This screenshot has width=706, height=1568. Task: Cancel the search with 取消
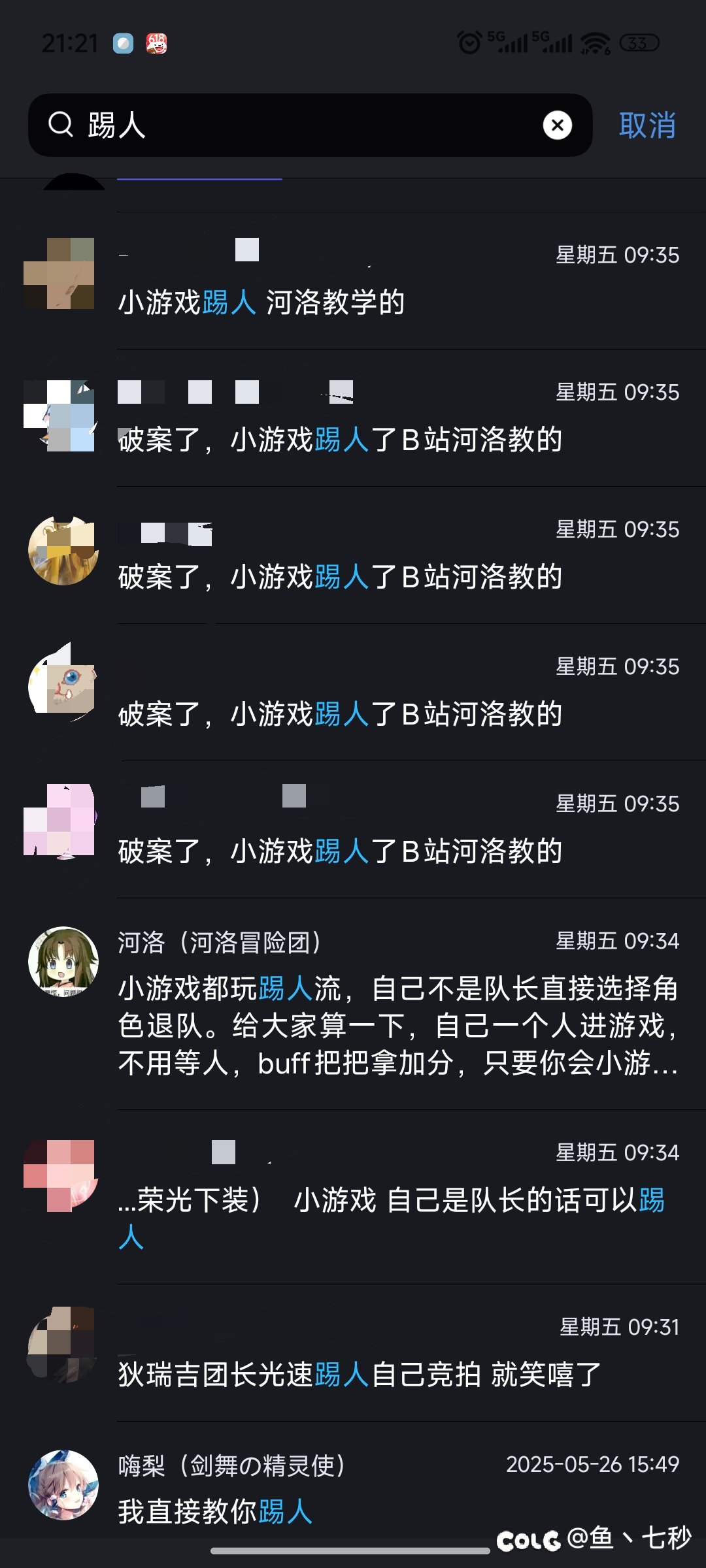[x=647, y=125]
